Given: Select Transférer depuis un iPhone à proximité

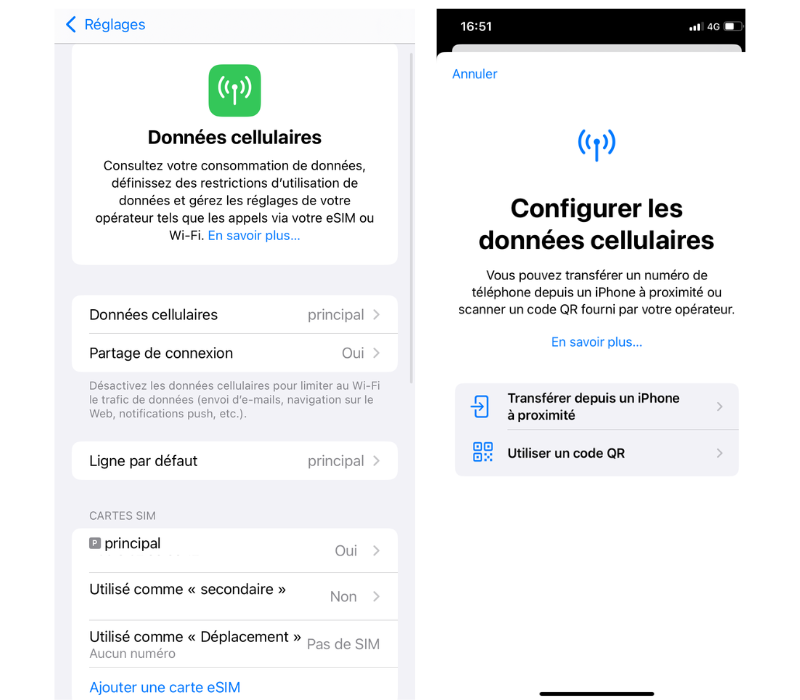Looking at the screenshot, I should (x=596, y=406).
